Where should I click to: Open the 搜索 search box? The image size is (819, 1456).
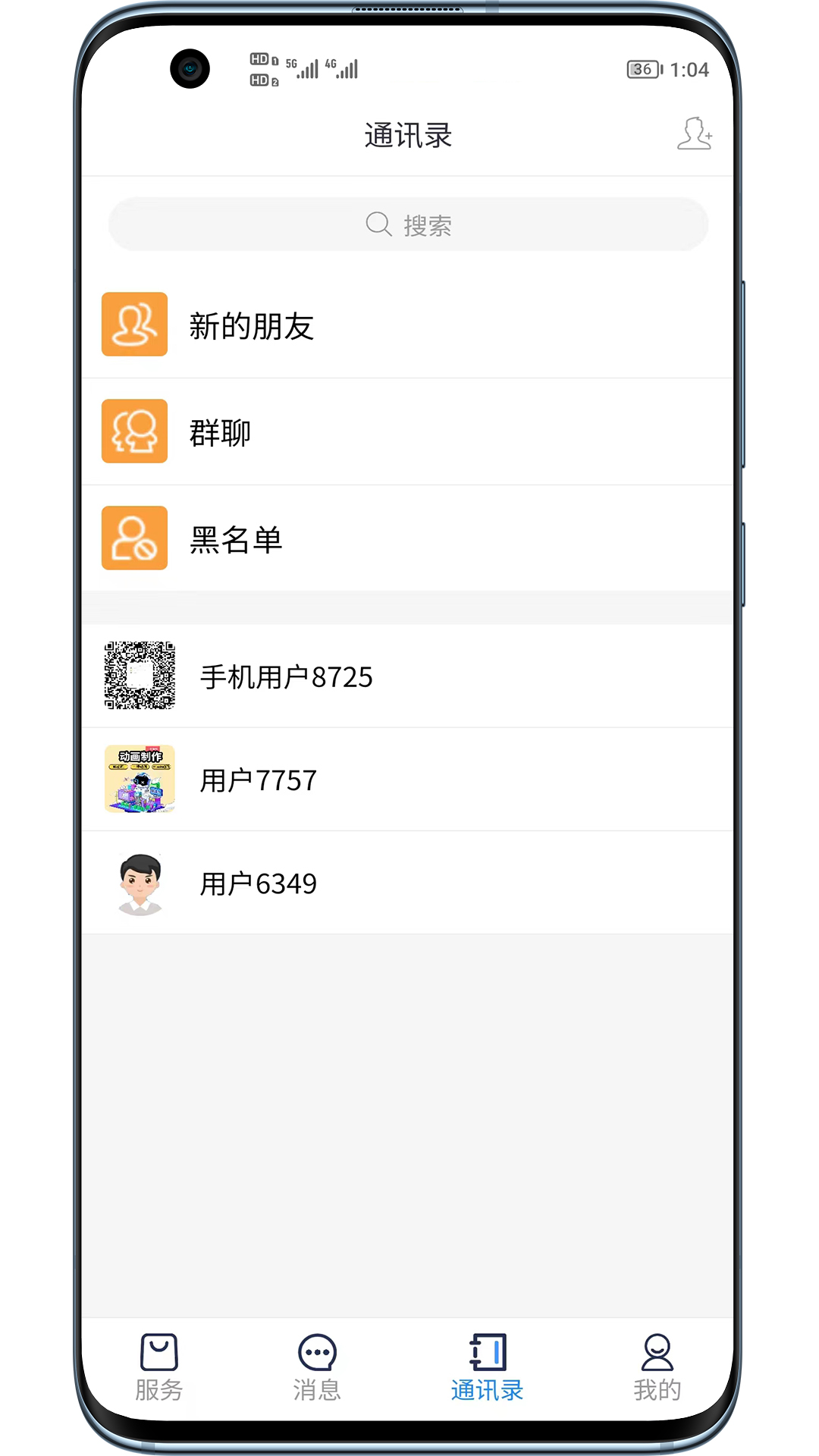point(408,224)
